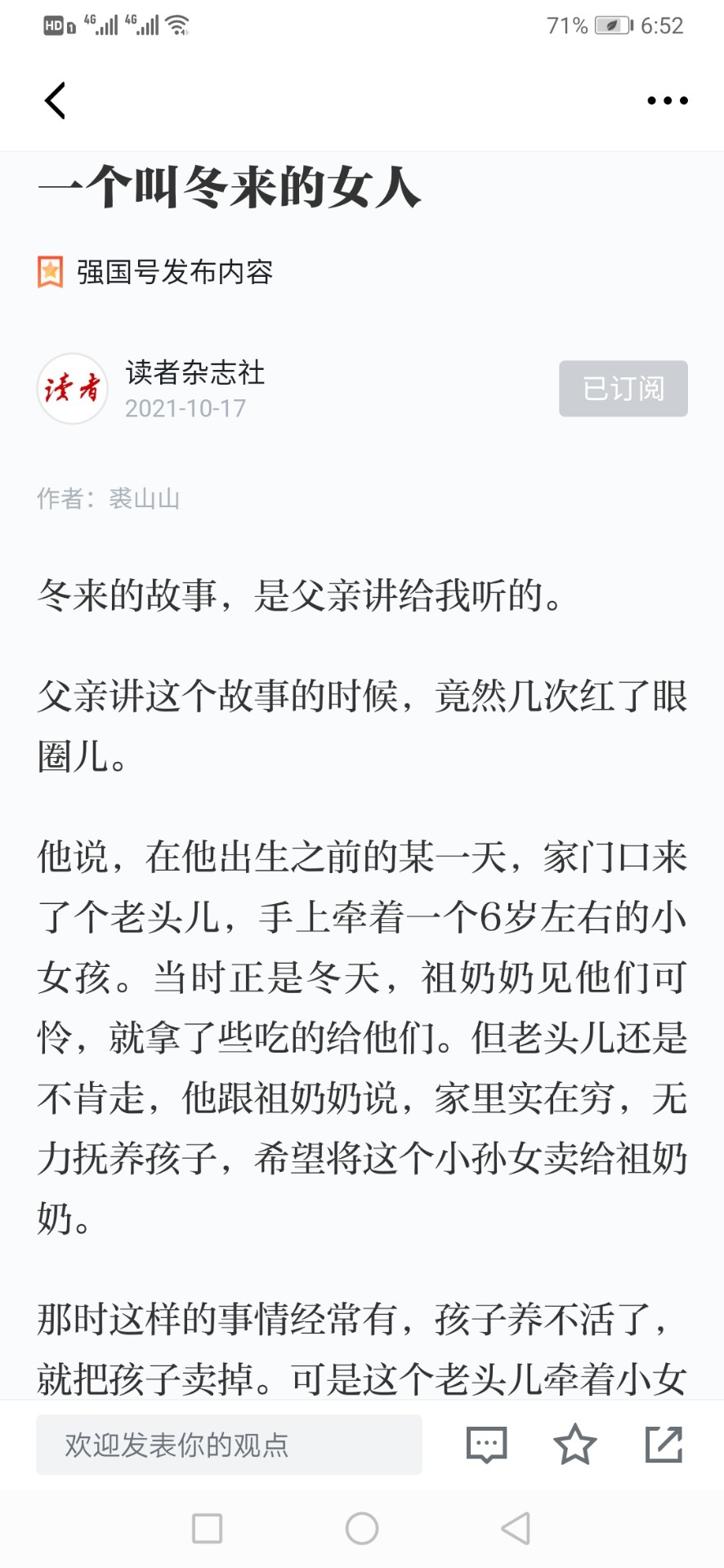Open 读者杂志社 publisher profile
Viewport: 724px width, 1568px height.
(194, 373)
